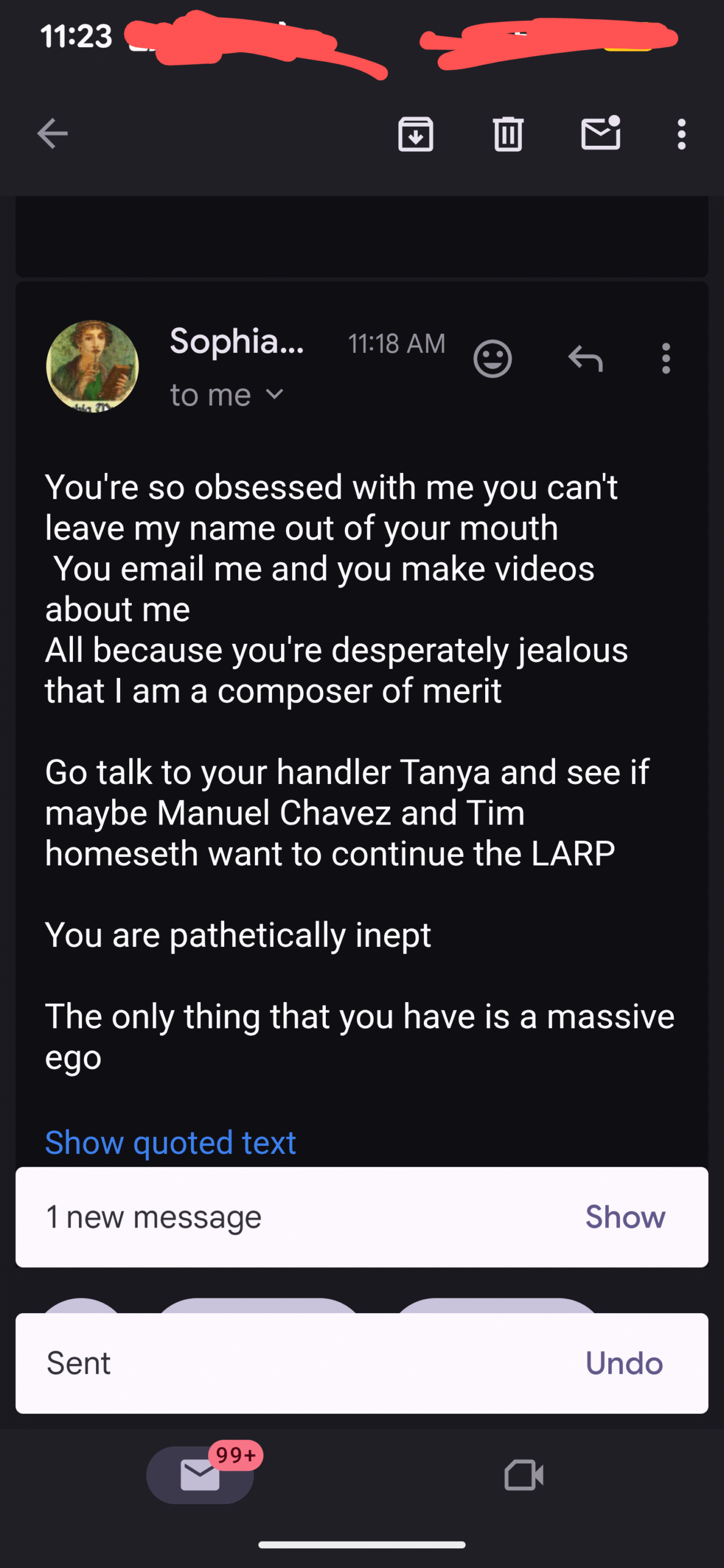Switch to the Mail tab
724x1568 pixels.
tap(200, 1475)
